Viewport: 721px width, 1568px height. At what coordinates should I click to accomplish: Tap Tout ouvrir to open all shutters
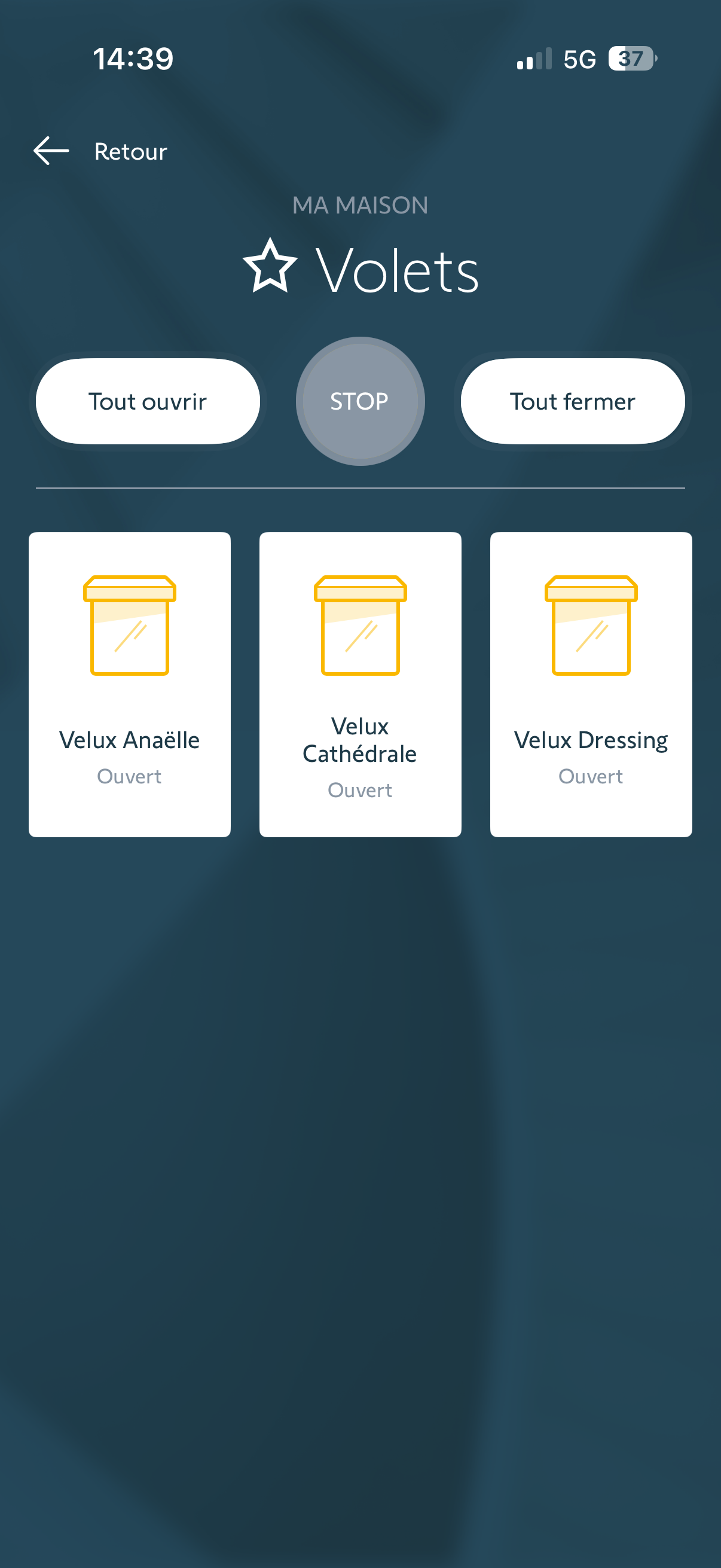pyautogui.click(x=148, y=401)
